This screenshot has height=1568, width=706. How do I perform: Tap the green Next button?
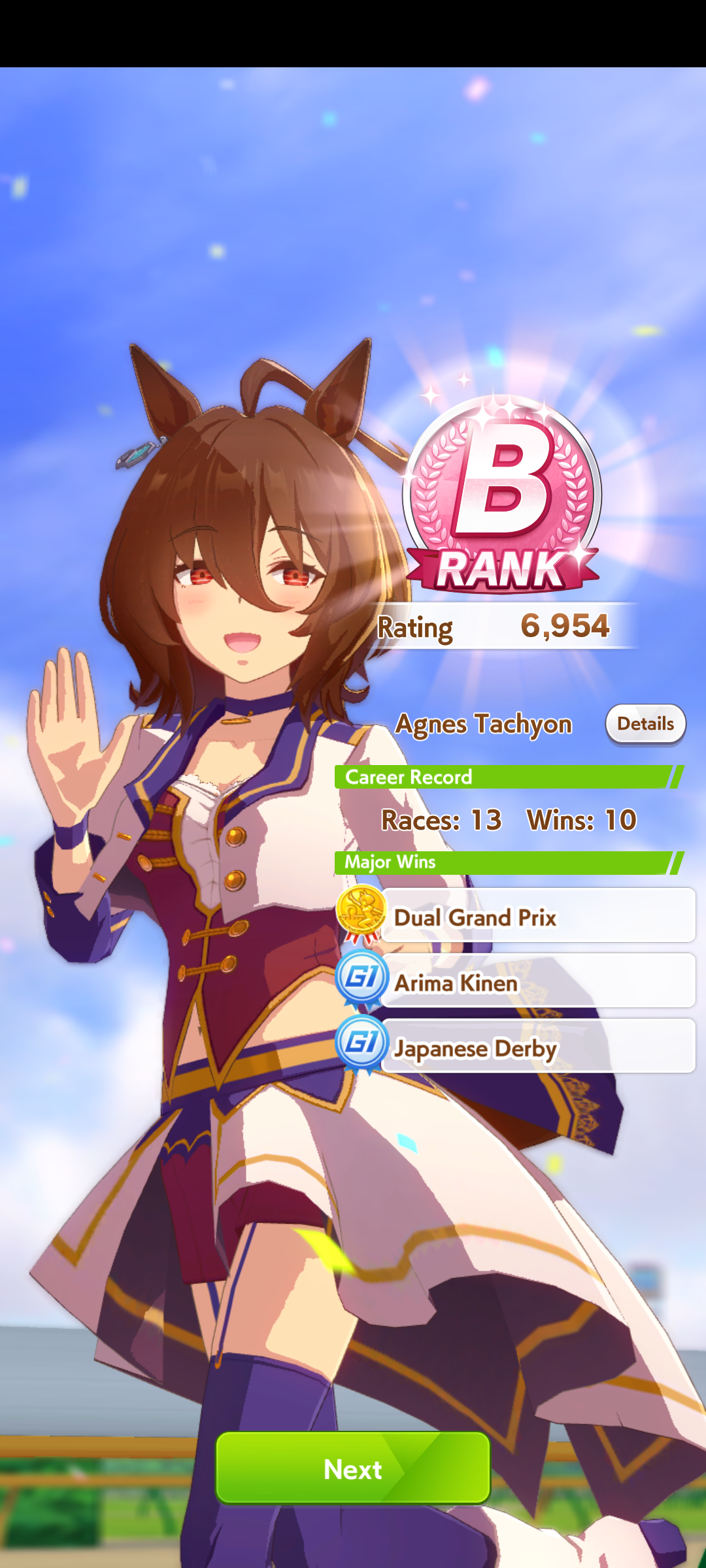pyautogui.click(x=353, y=1468)
